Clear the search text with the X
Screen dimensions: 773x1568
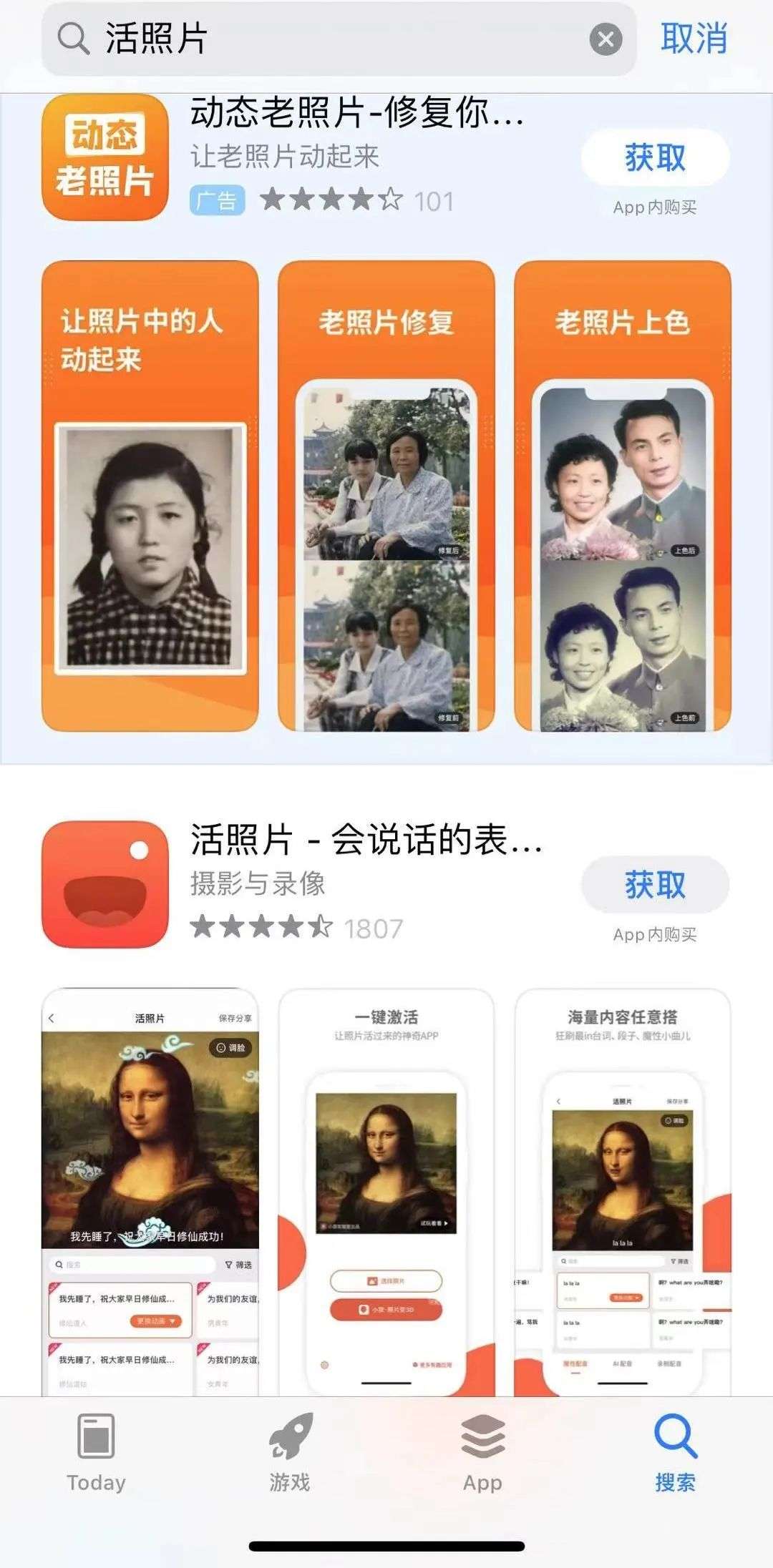(606, 39)
